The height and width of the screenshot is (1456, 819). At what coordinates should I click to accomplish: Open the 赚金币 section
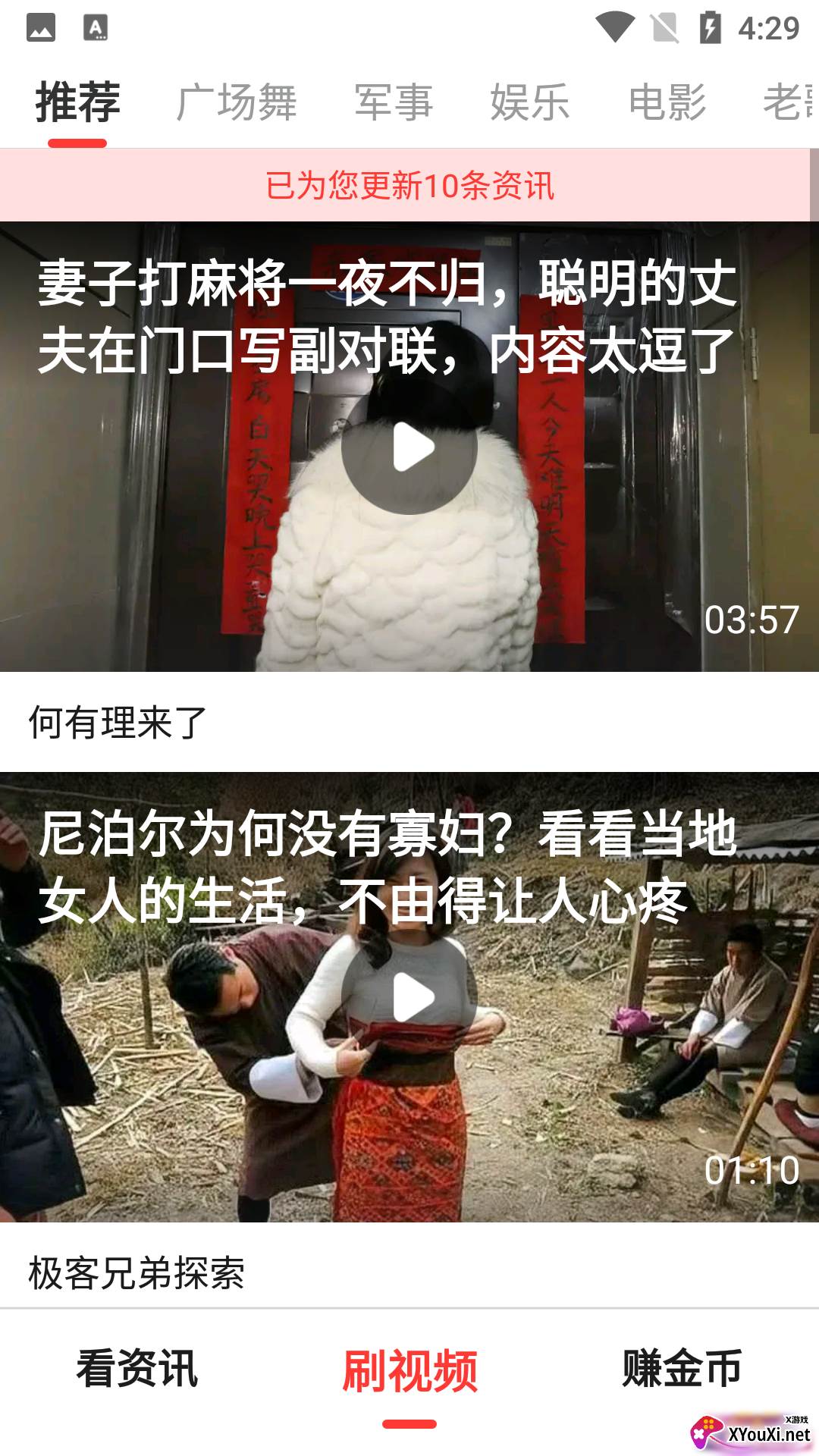(682, 1370)
